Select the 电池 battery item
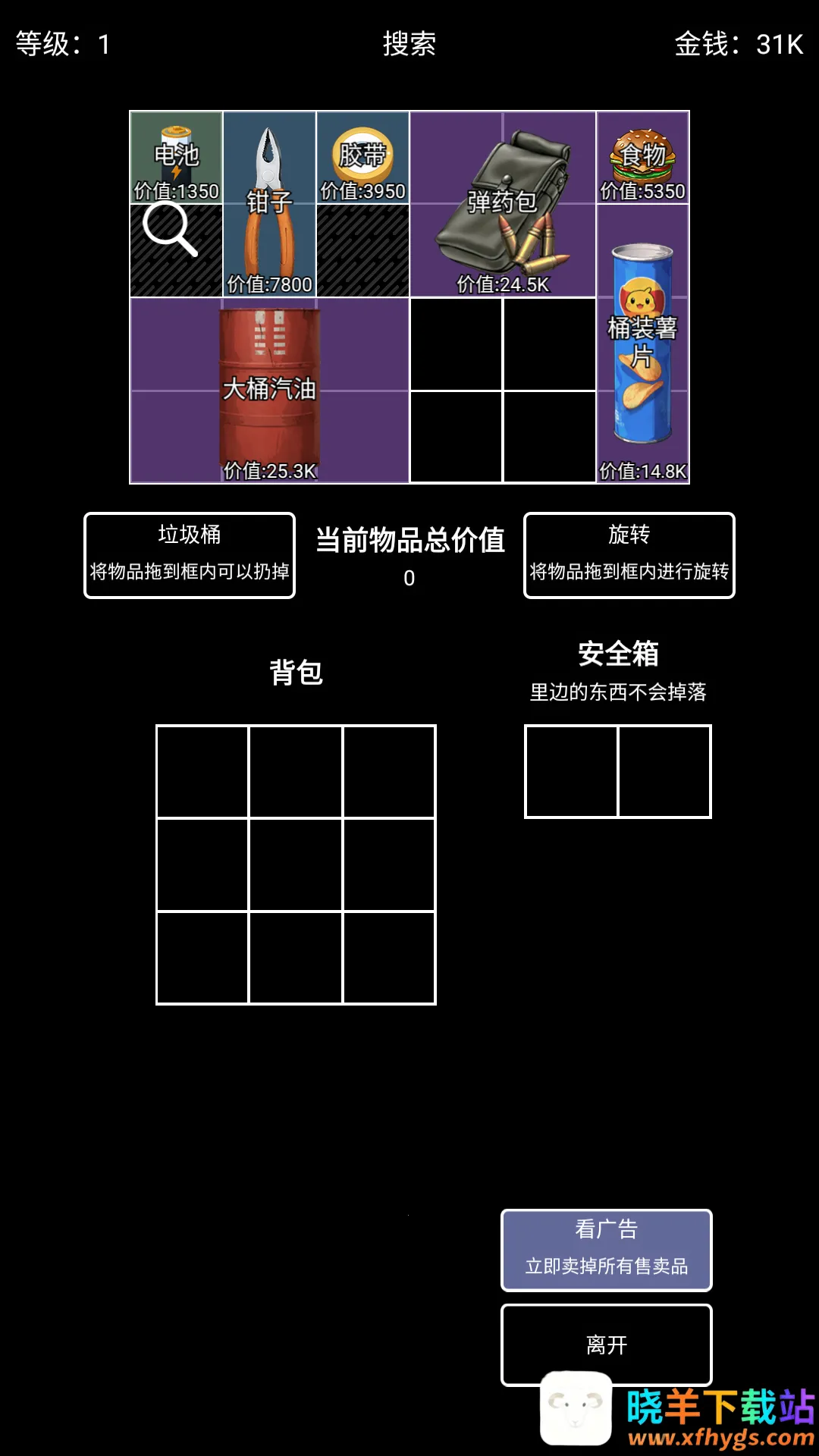This screenshot has height=1456, width=819. tap(176, 158)
